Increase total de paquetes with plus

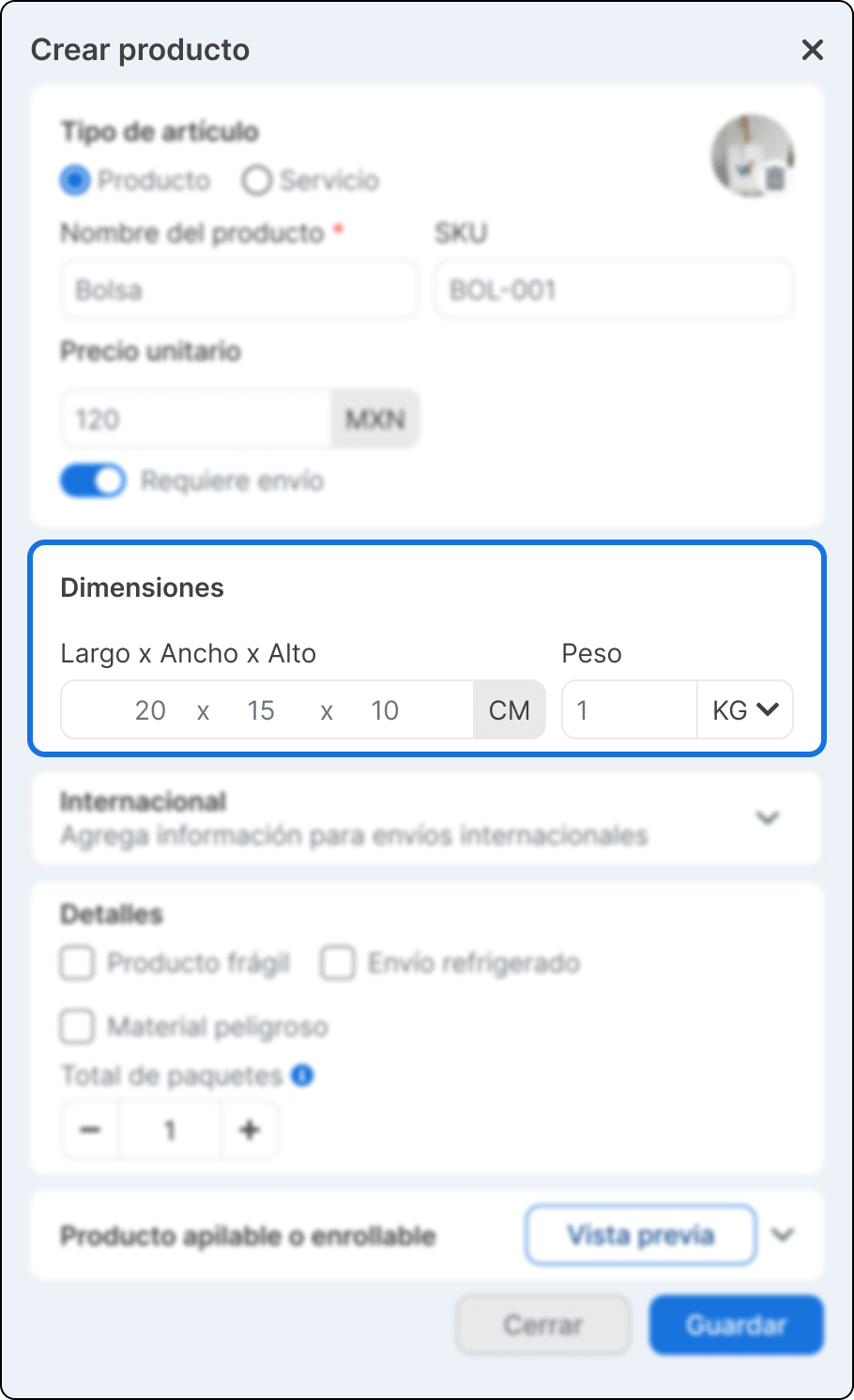249,1130
